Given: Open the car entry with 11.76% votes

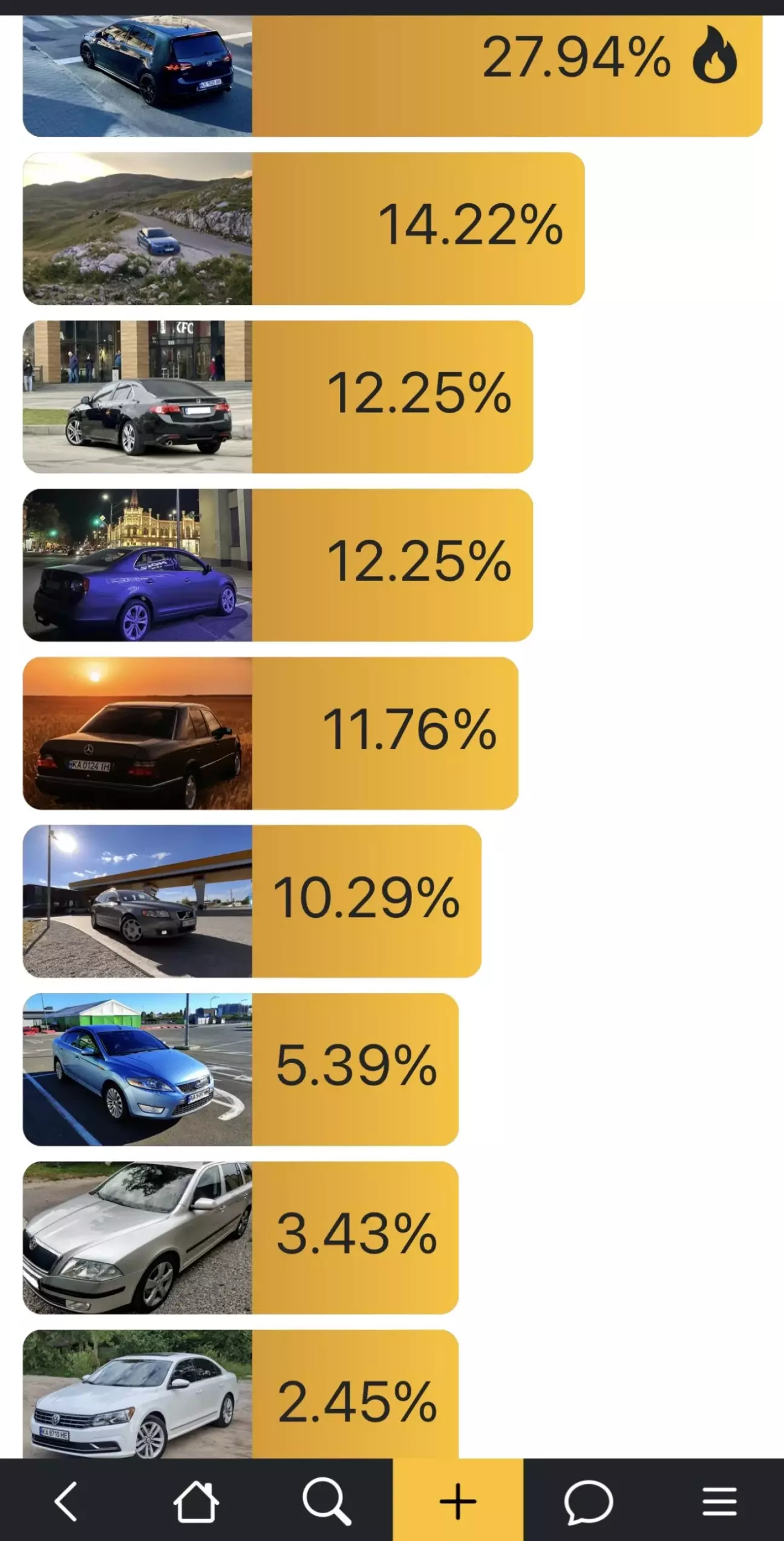Looking at the screenshot, I should [x=270, y=733].
